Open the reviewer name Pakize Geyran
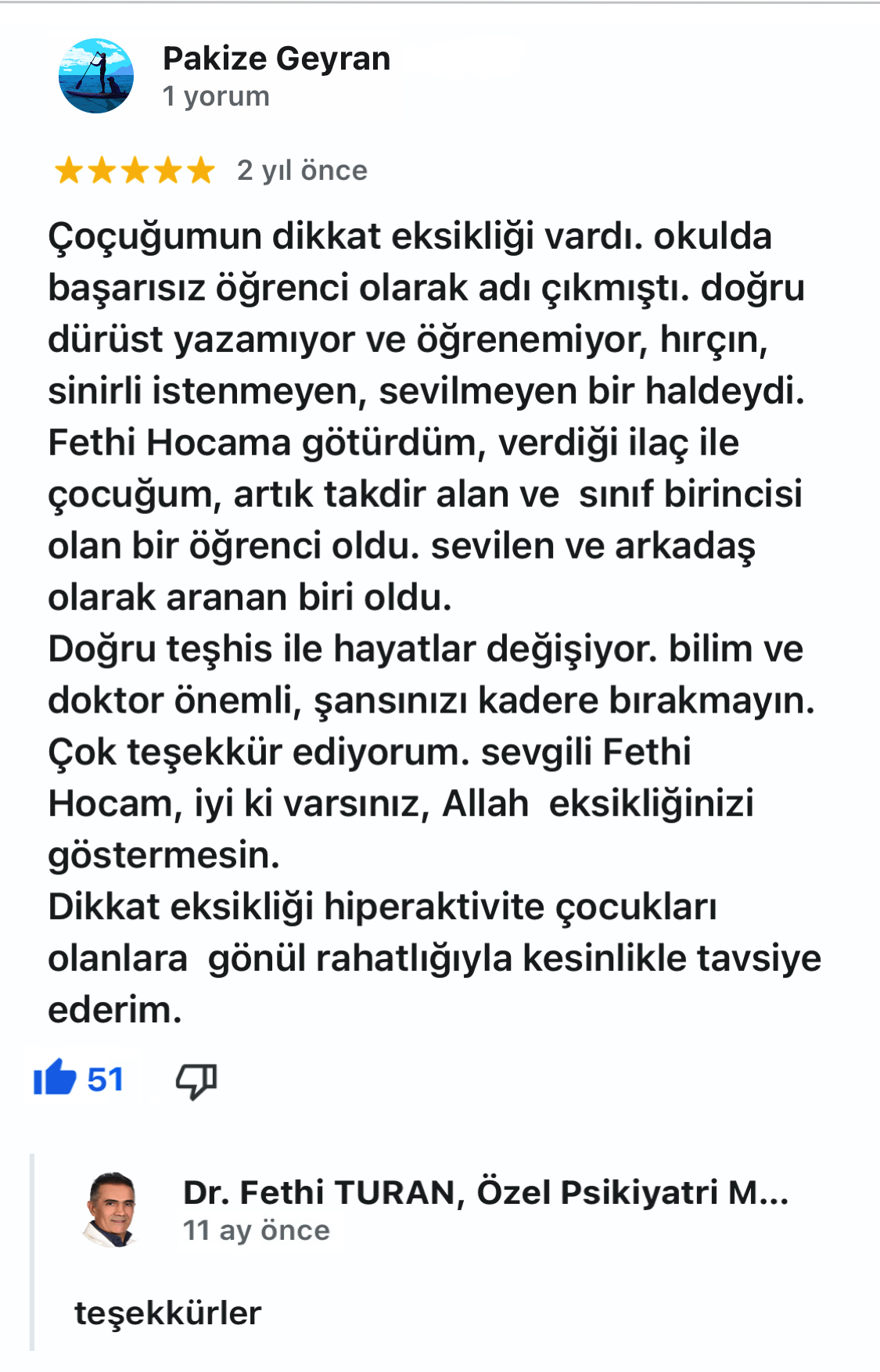 point(276,59)
